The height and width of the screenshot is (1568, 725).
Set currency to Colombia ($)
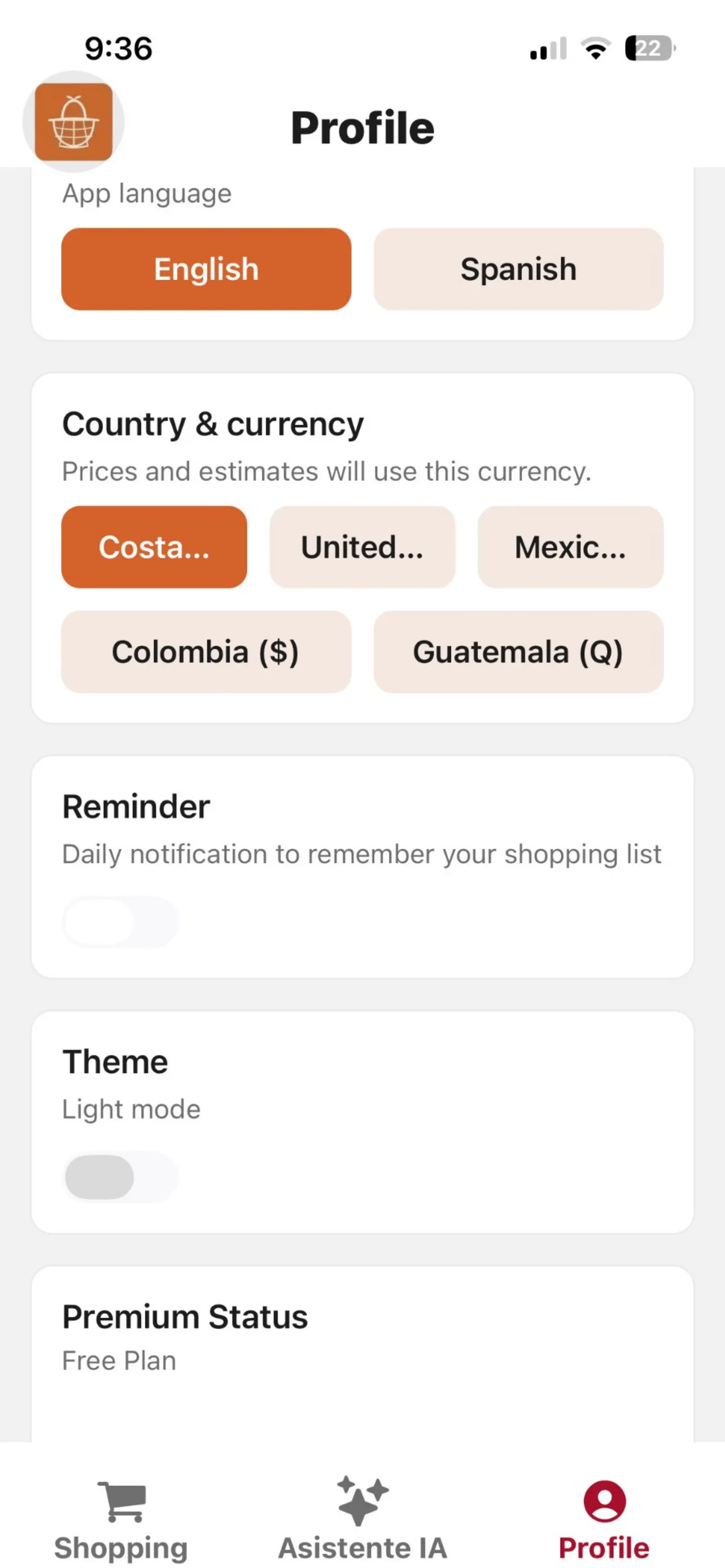click(x=206, y=651)
